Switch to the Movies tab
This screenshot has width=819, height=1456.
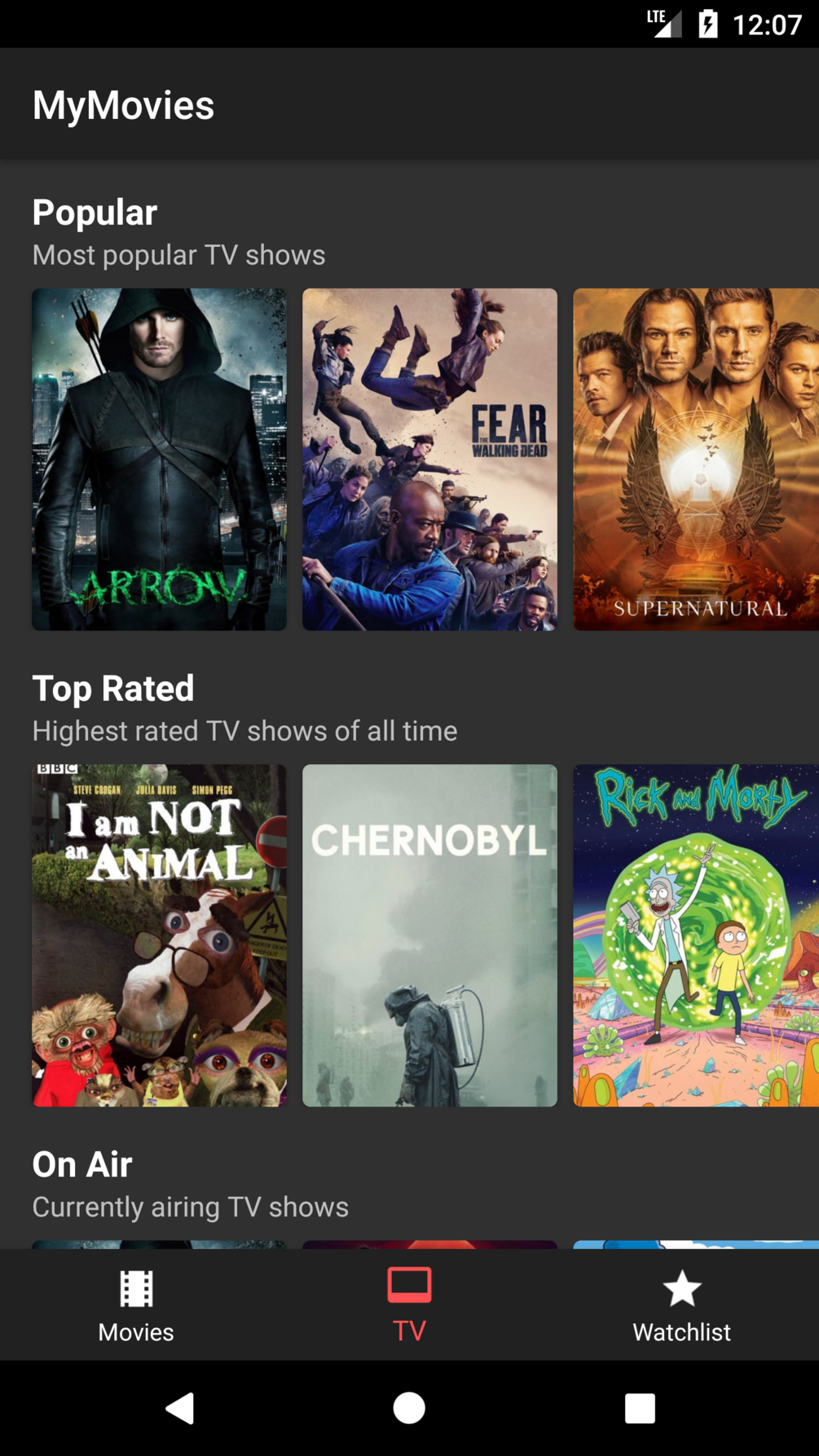pos(136,1304)
